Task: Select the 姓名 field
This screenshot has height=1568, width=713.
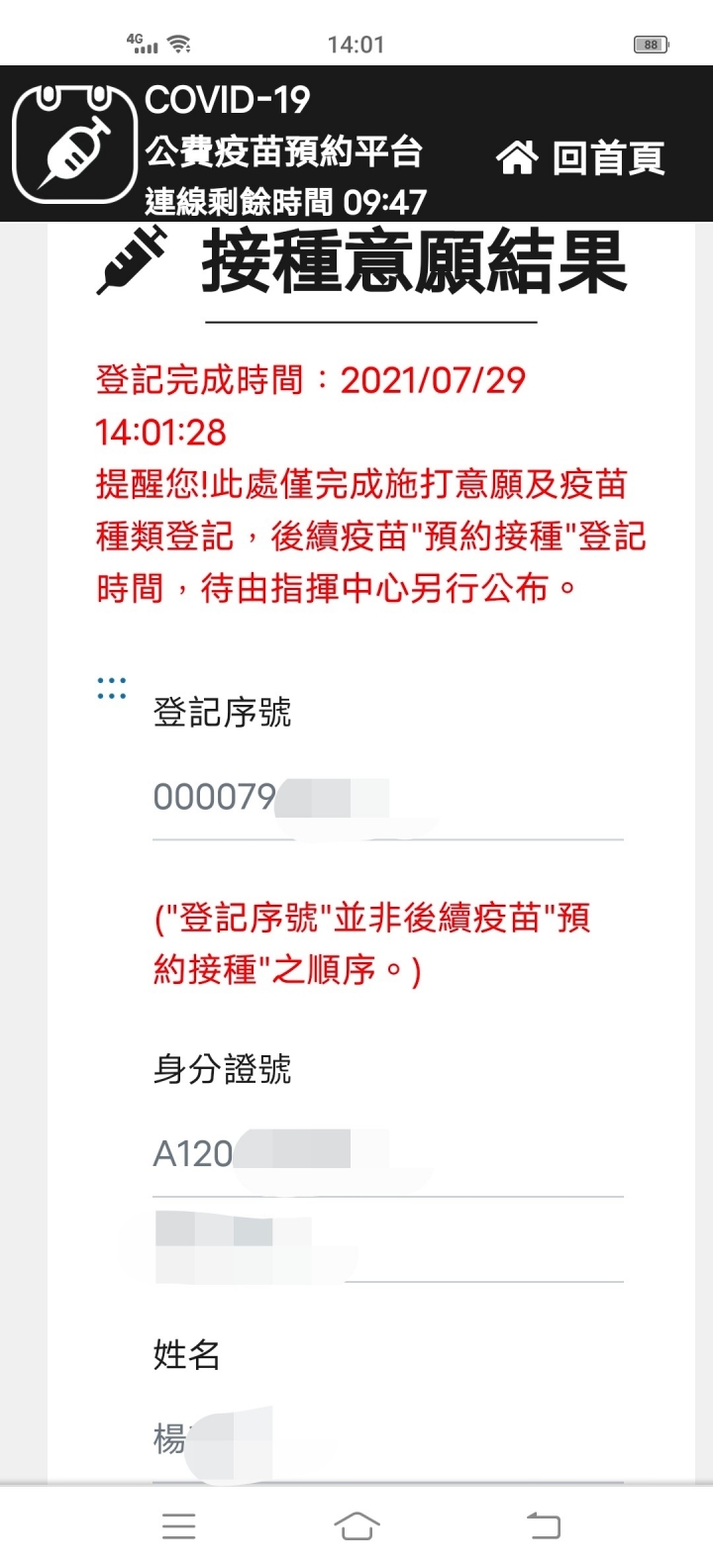Action: [x=386, y=1439]
